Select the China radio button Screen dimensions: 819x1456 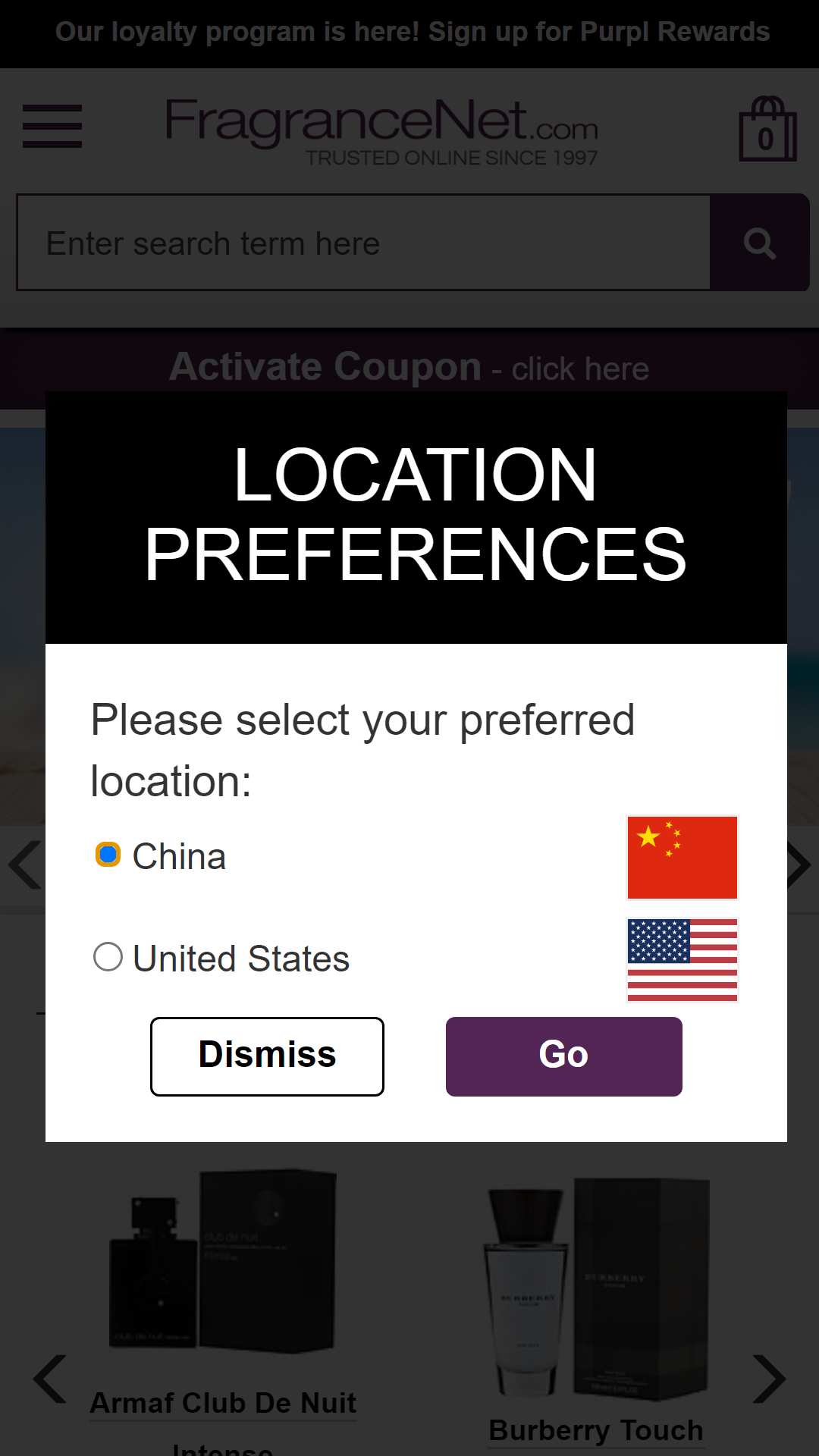pos(108,855)
